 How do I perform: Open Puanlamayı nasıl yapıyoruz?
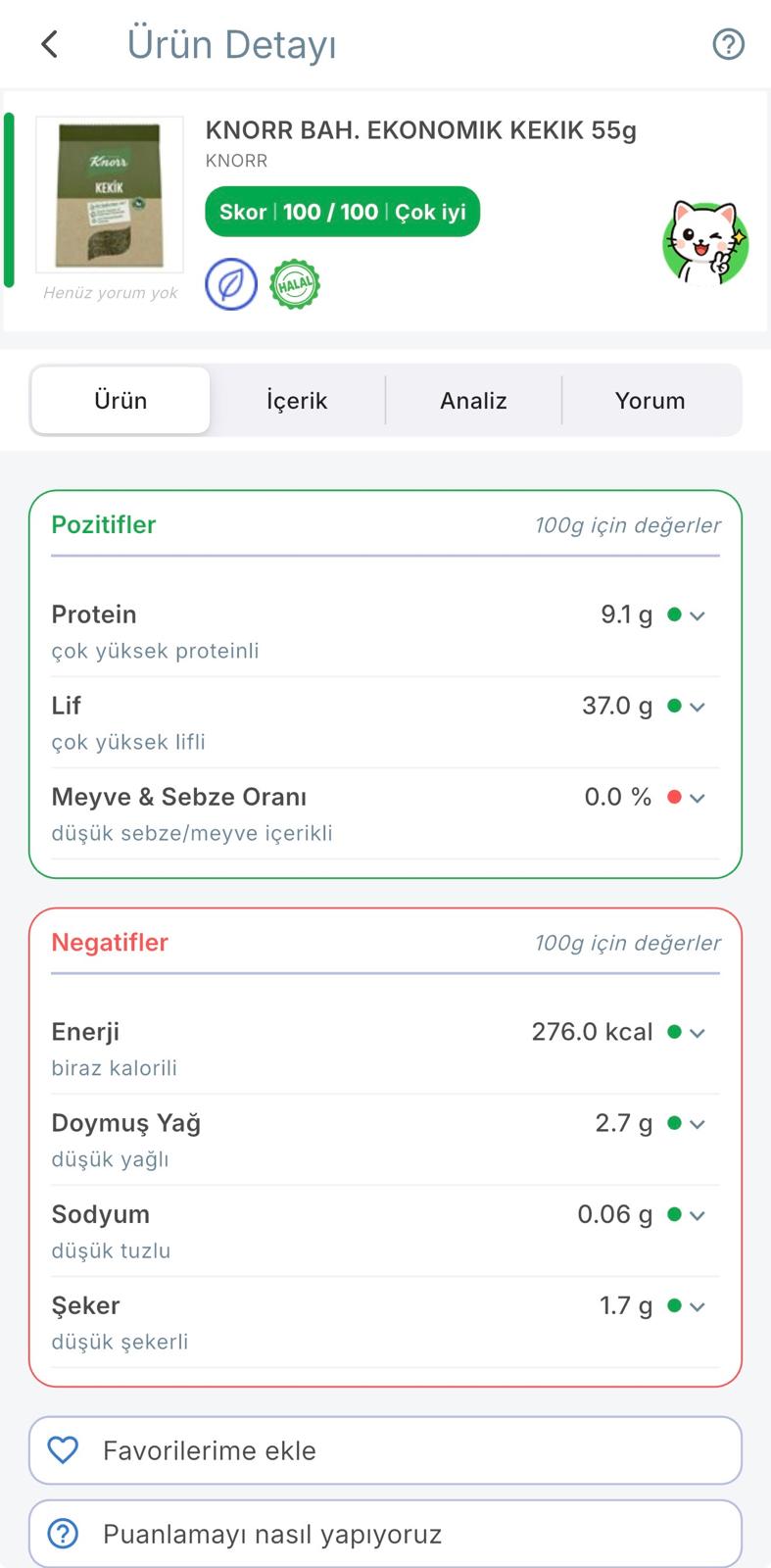click(x=385, y=1534)
